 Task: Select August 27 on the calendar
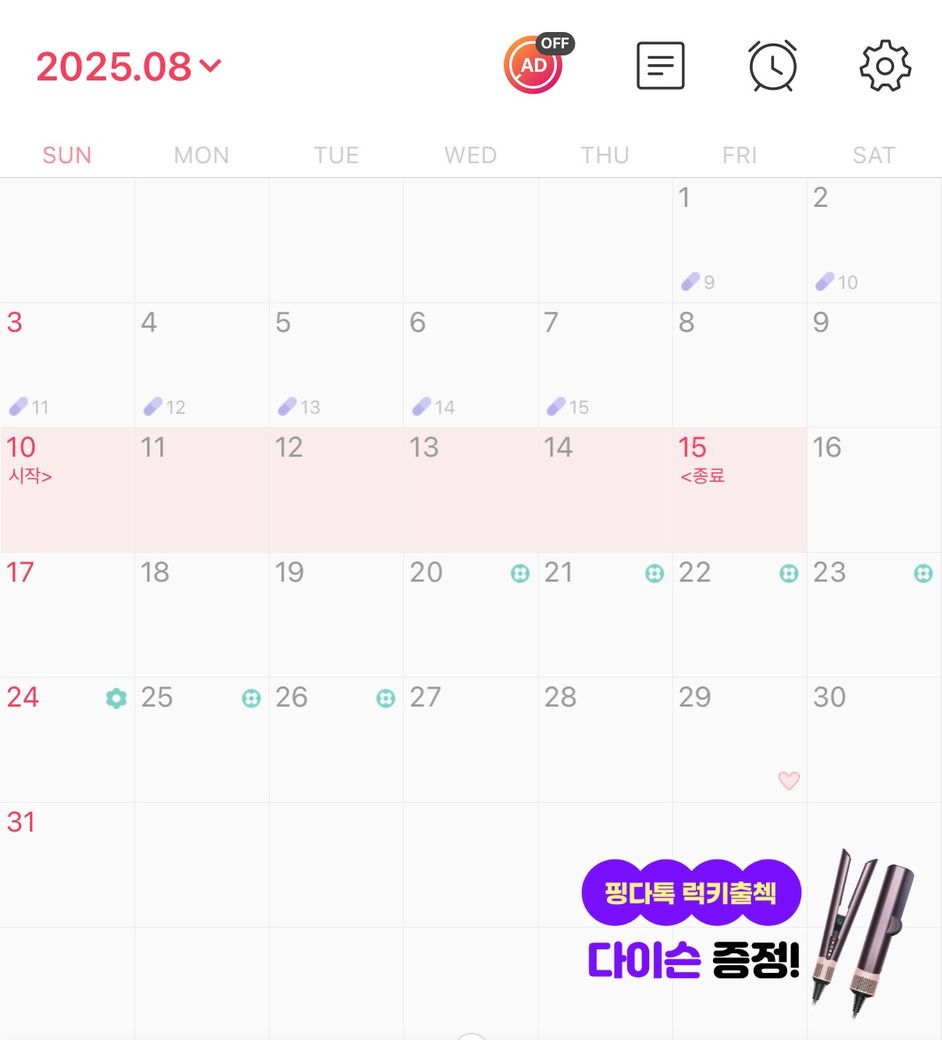pos(470,738)
